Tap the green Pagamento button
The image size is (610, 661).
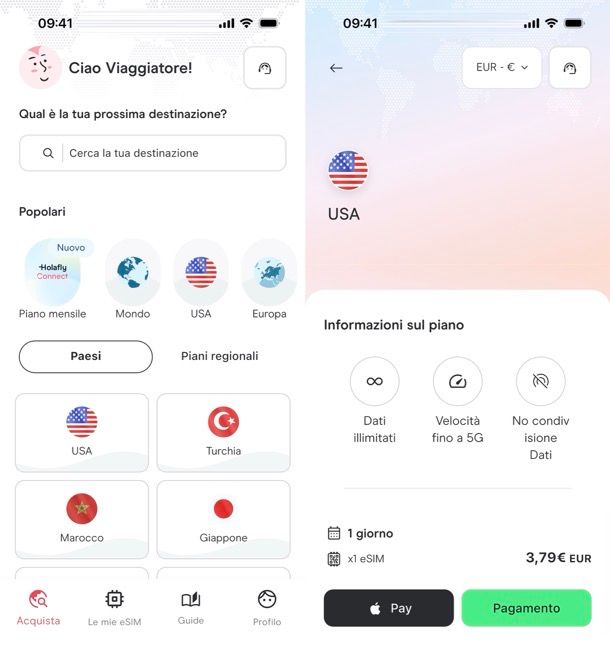click(x=526, y=608)
